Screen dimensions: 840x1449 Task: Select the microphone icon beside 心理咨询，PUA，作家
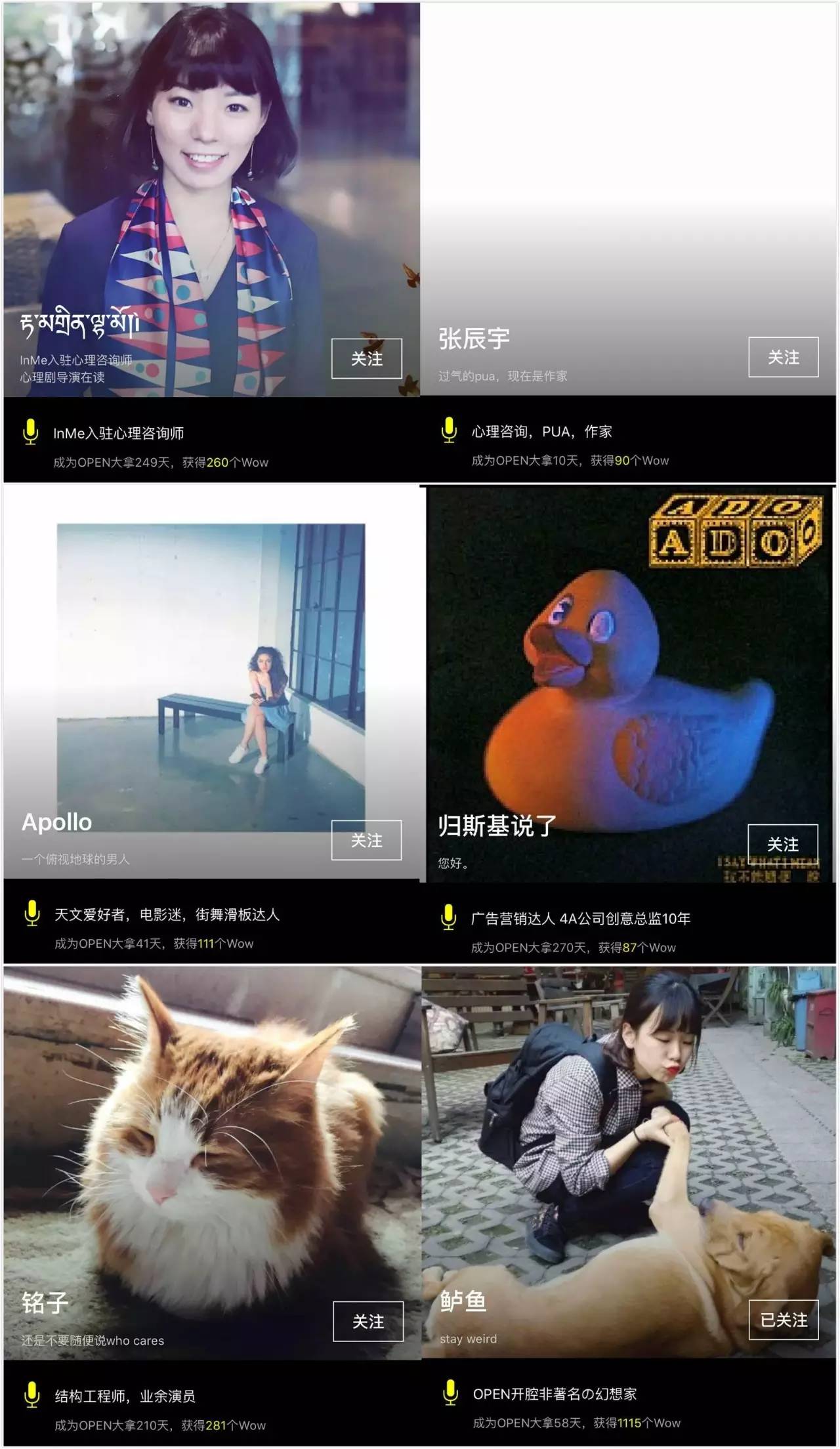click(451, 431)
